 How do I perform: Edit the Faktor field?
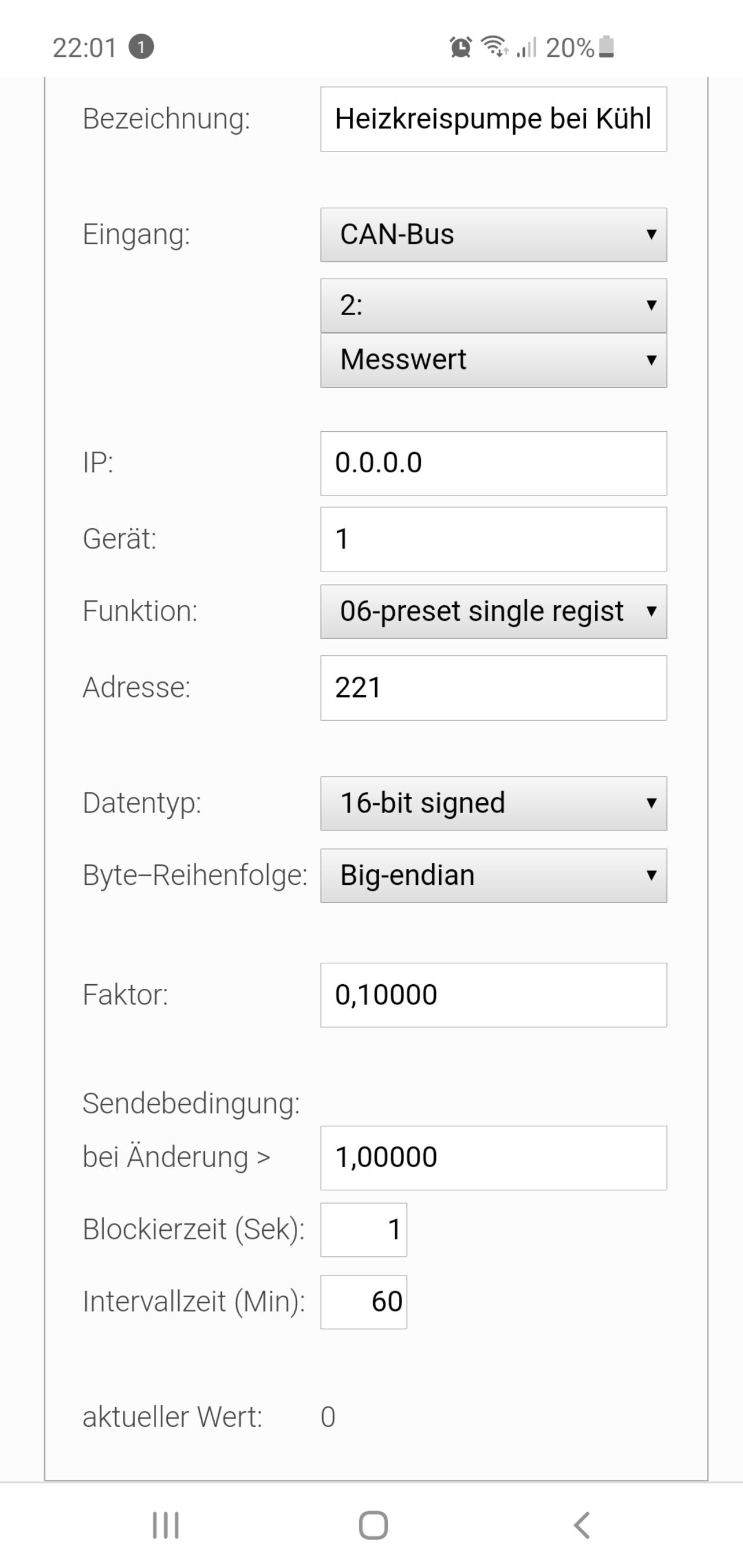(x=493, y=995)
